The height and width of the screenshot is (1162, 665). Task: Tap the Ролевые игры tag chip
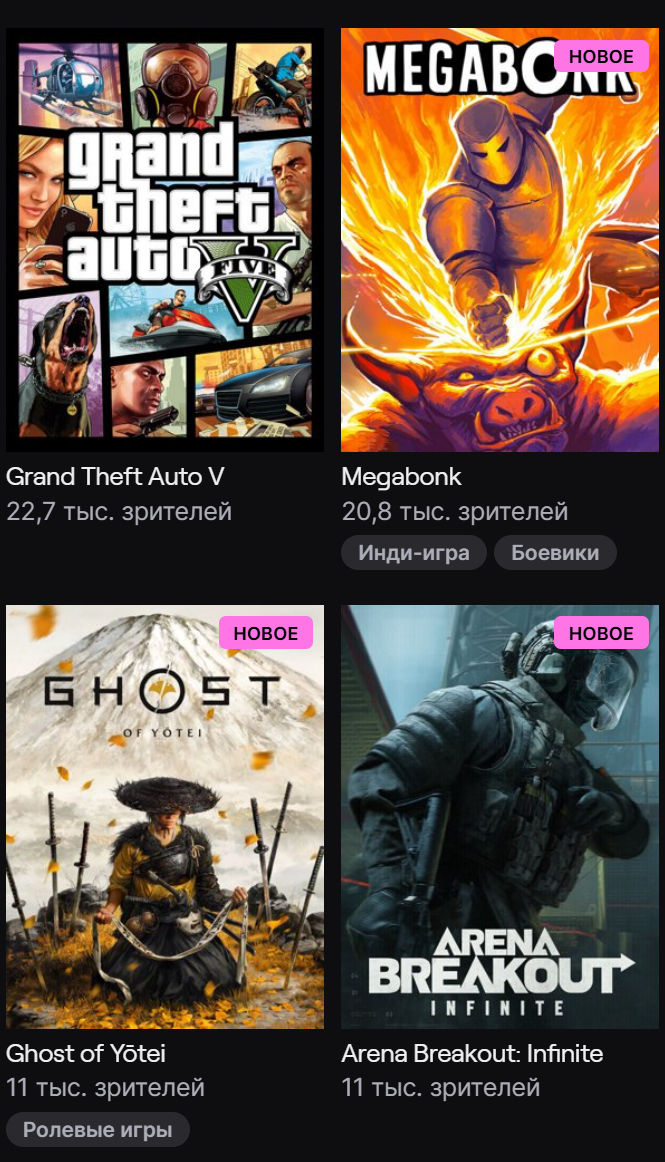pos(98,1130)
